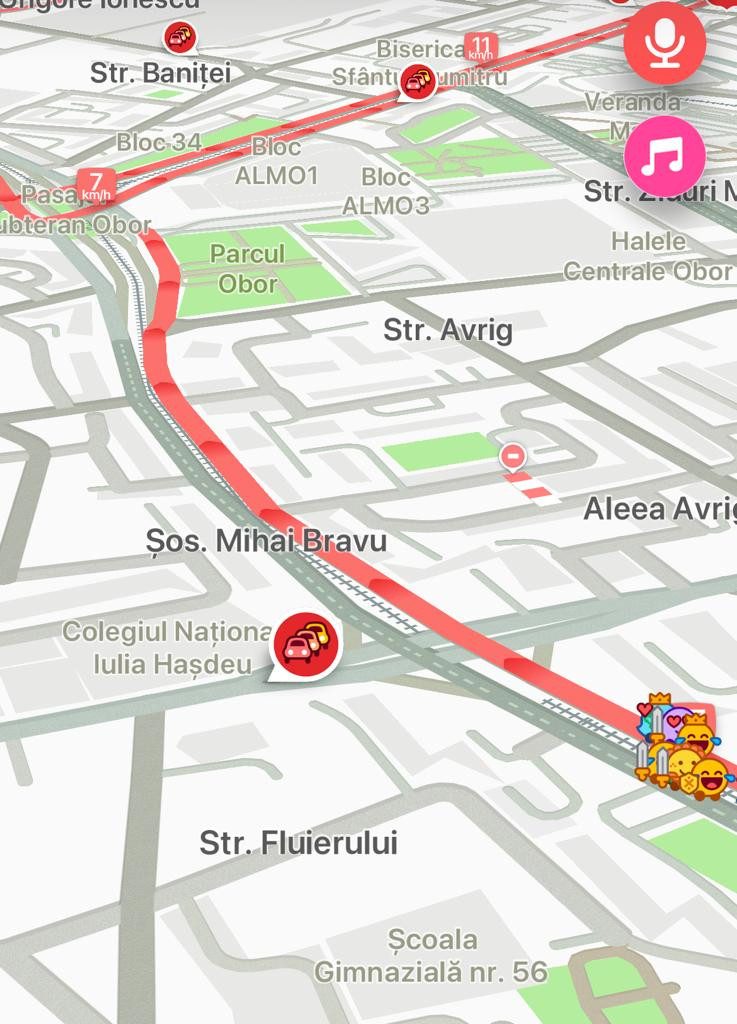Tap the Str. Avrig street name
The height and width of the screenshot is (1024, 737).
(x=450, y=329)
